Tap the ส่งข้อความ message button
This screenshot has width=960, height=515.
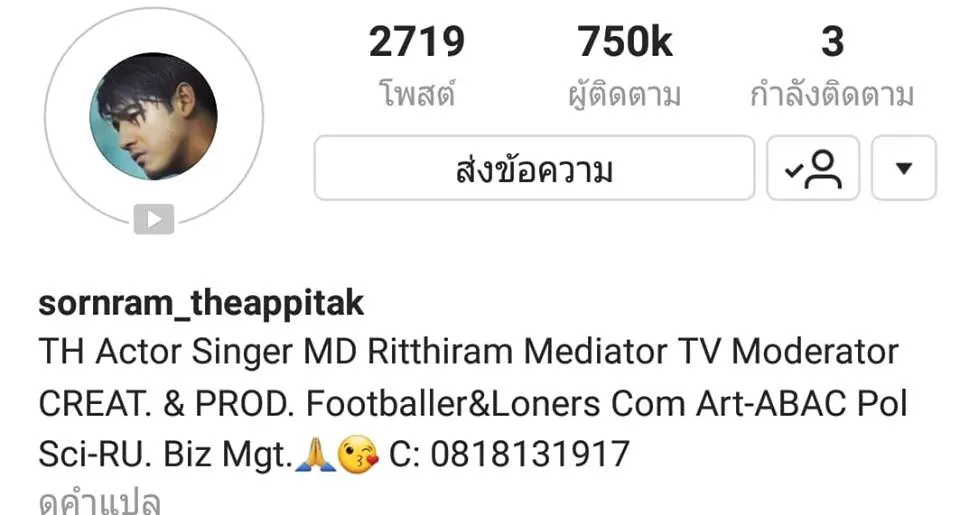pos(534,168)
